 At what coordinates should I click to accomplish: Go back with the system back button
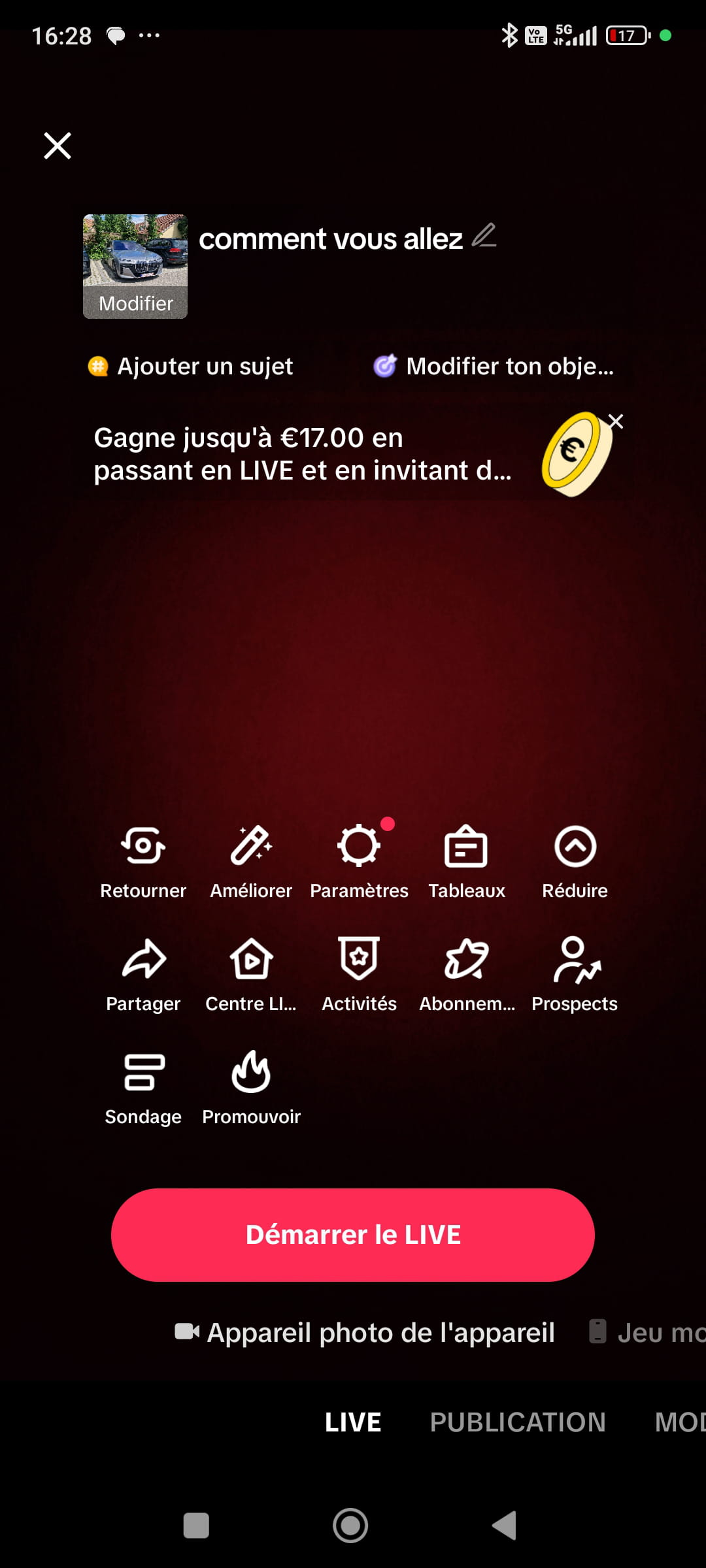(x=505, y=1526)
